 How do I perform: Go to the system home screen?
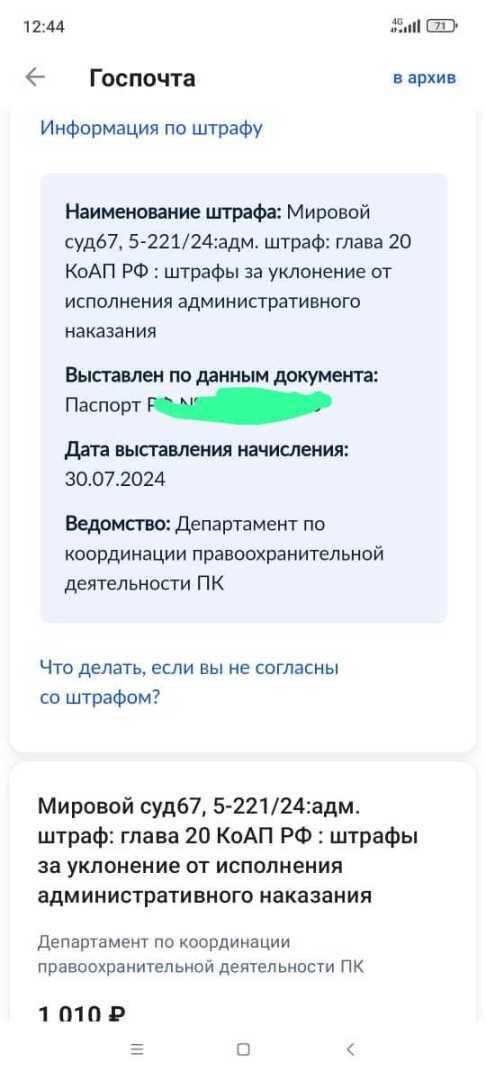click(x=243, y=1049)
